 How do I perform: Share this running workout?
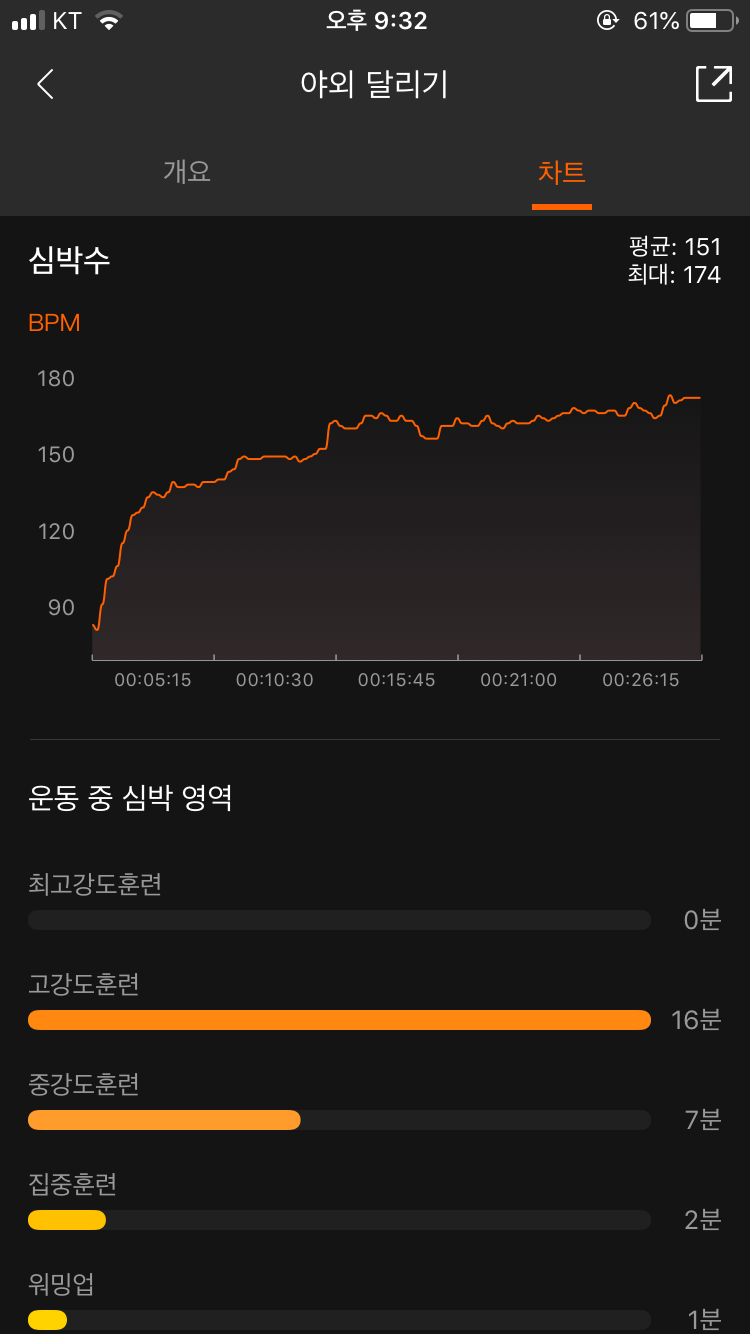point(713,84)
